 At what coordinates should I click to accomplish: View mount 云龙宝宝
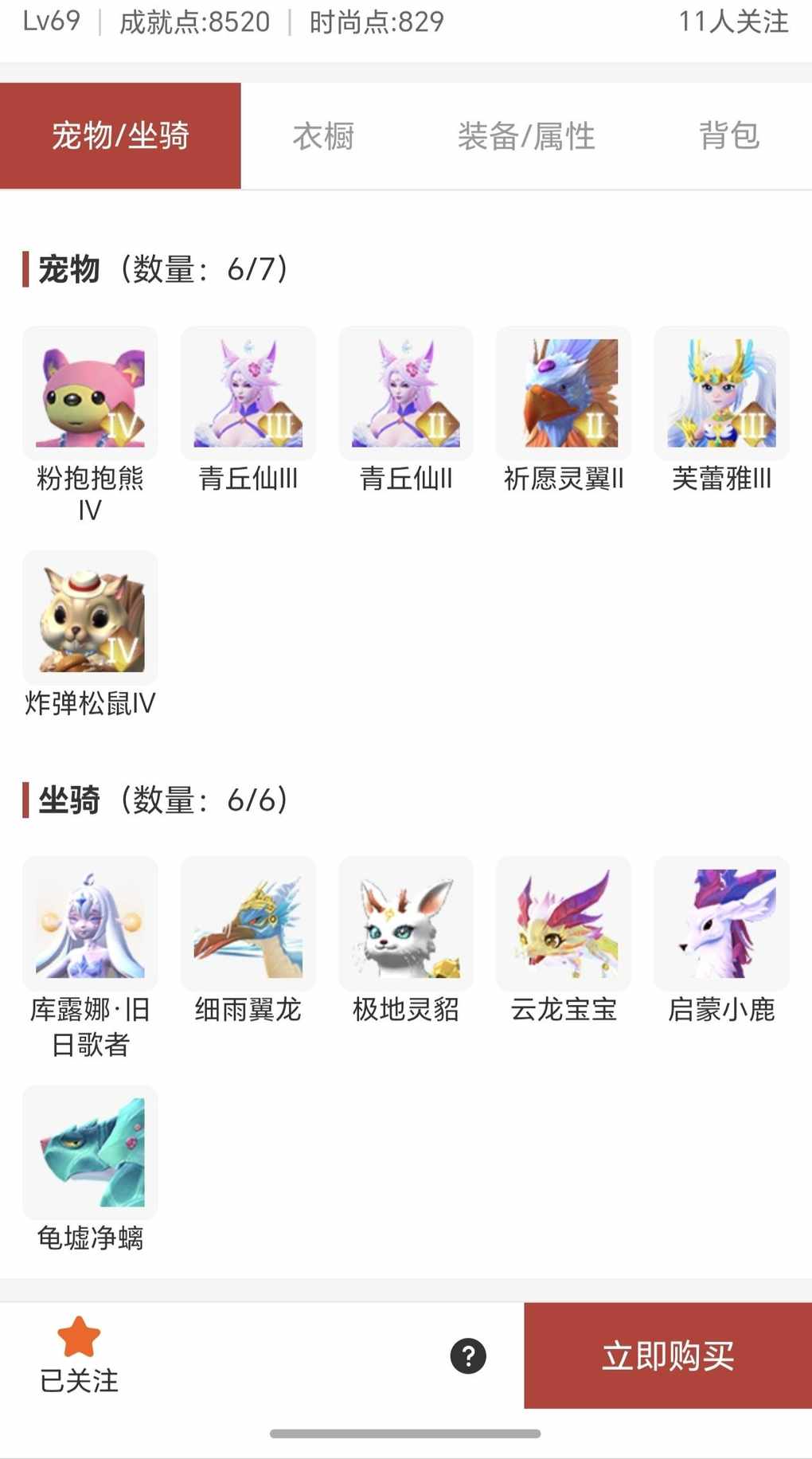[563, 924]
